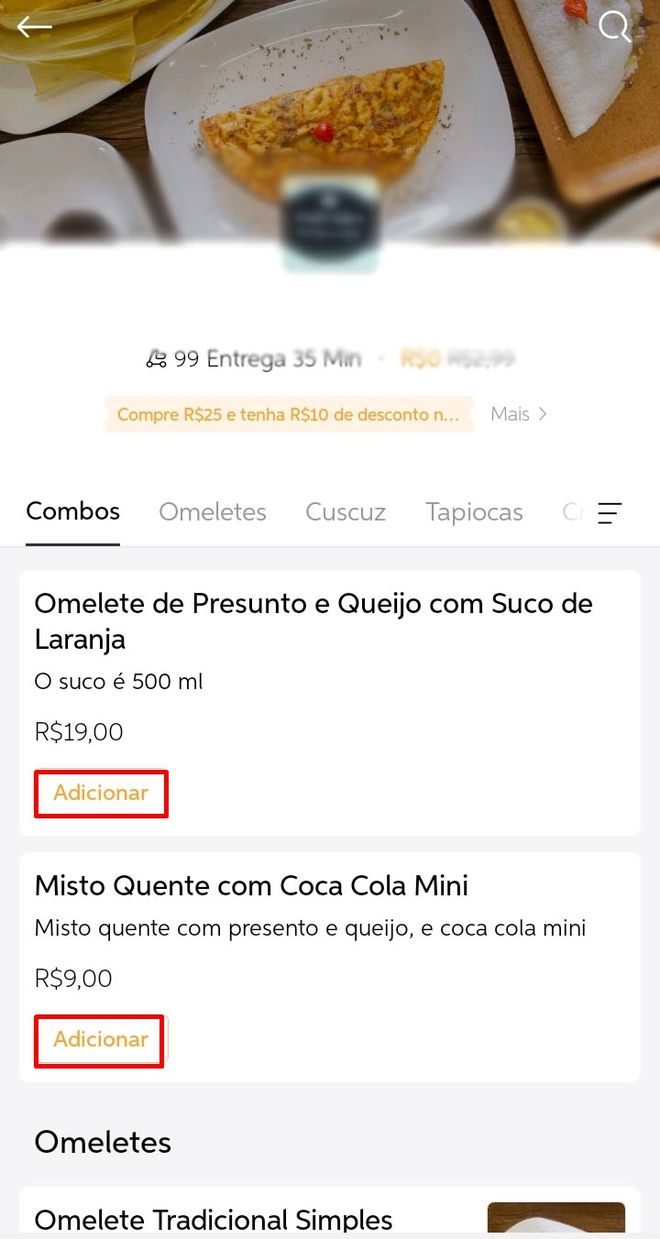Screen dimensions: 660x1239
Task: Open the Misto Quente com Coca Cola card
Action: 330,967
